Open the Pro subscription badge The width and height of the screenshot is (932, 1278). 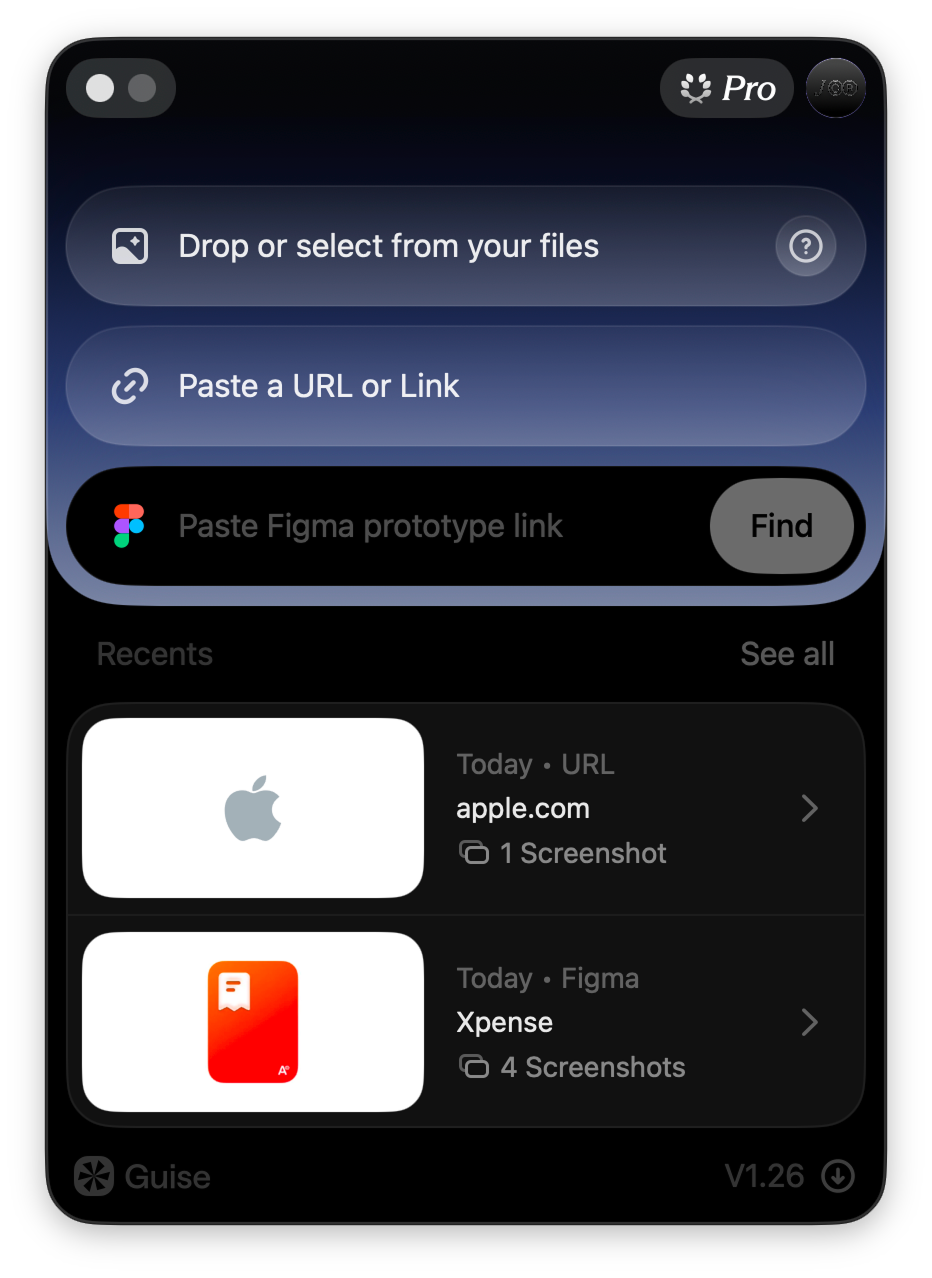coord(727,88)
